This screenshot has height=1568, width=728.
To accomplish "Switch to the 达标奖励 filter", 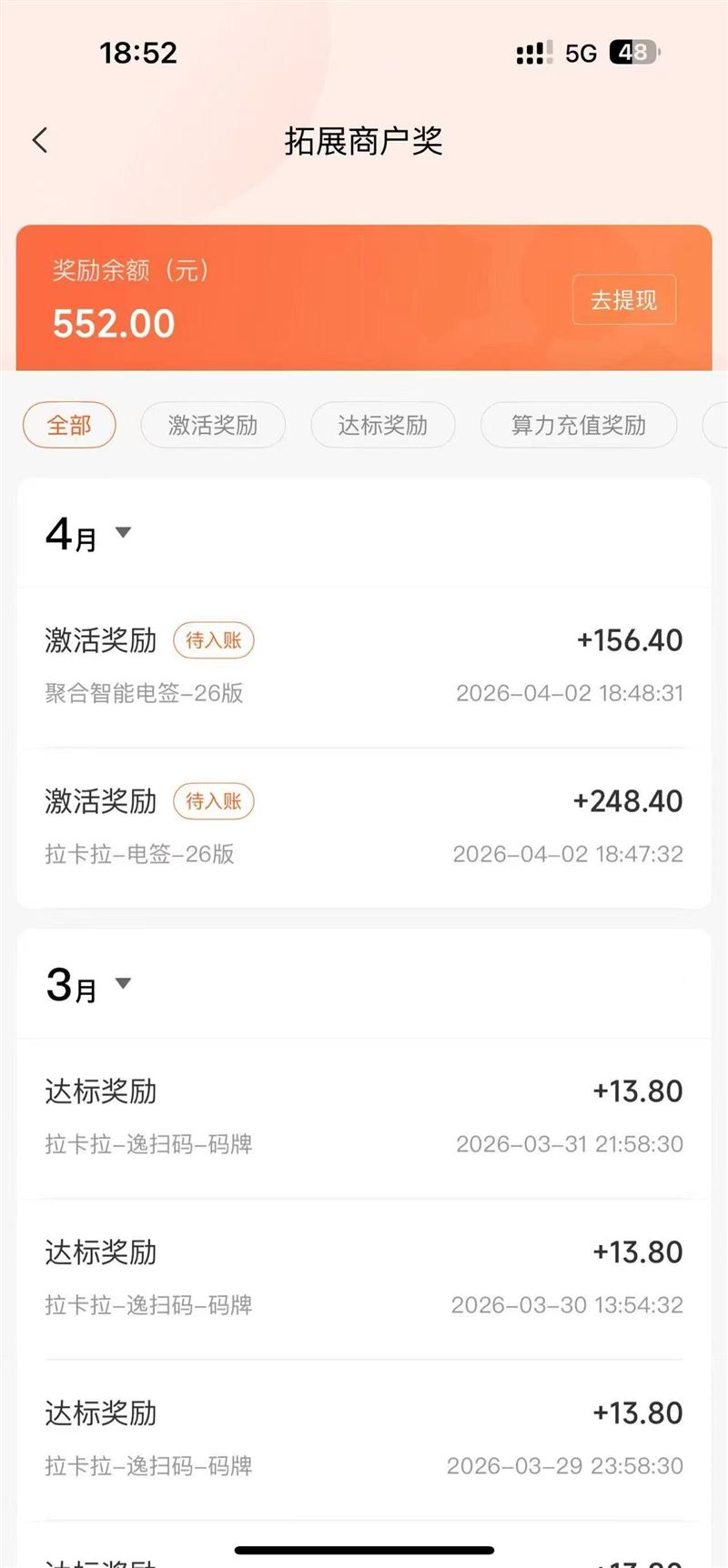I will 382,425.
